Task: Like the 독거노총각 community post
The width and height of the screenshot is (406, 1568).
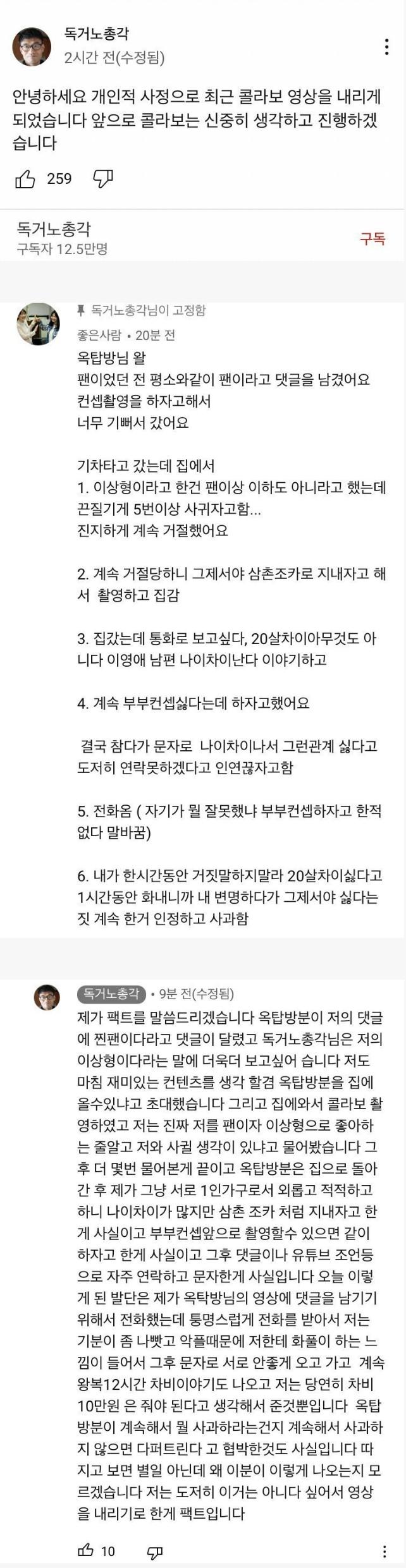Action: (x=25, y=179)
